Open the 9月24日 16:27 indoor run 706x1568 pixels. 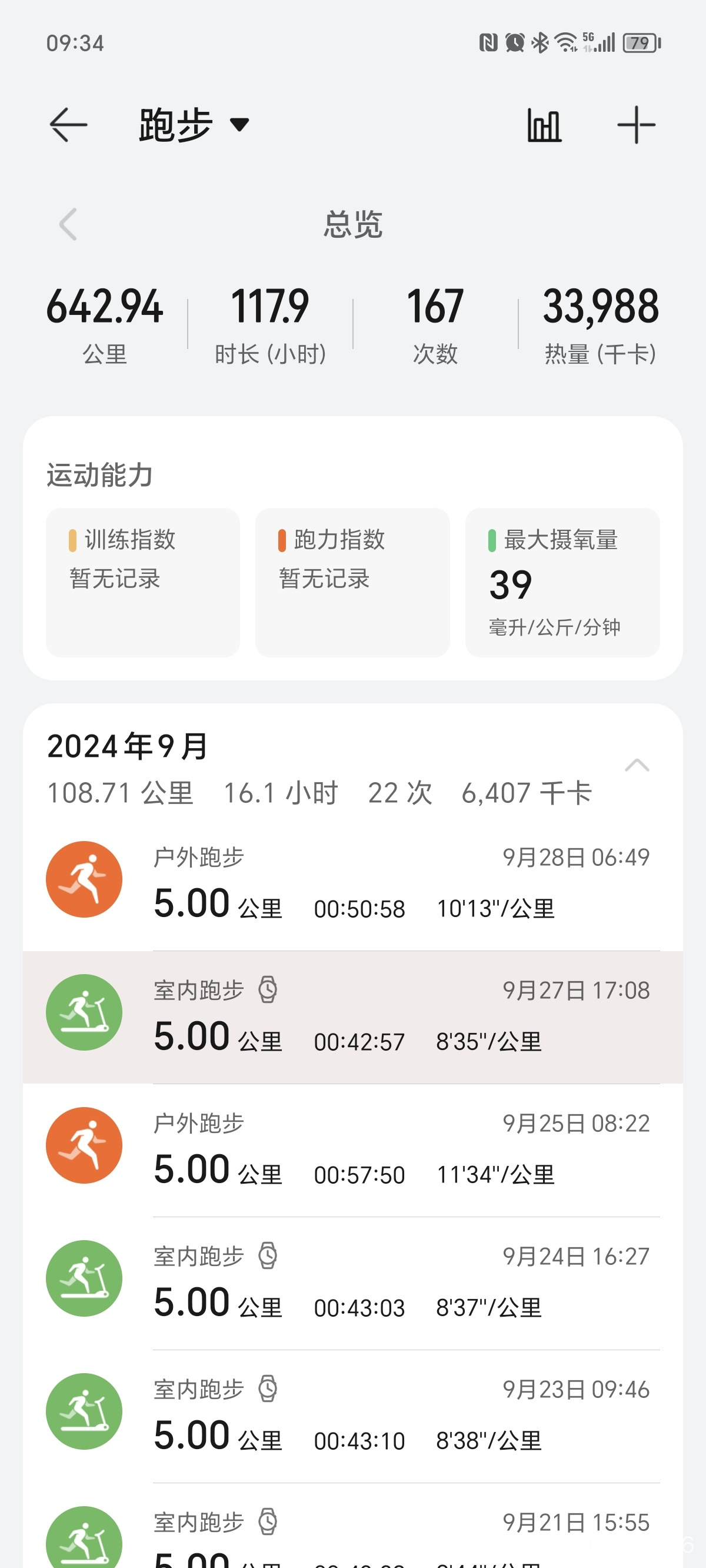pyautogui.click(x=353, y=1283)
